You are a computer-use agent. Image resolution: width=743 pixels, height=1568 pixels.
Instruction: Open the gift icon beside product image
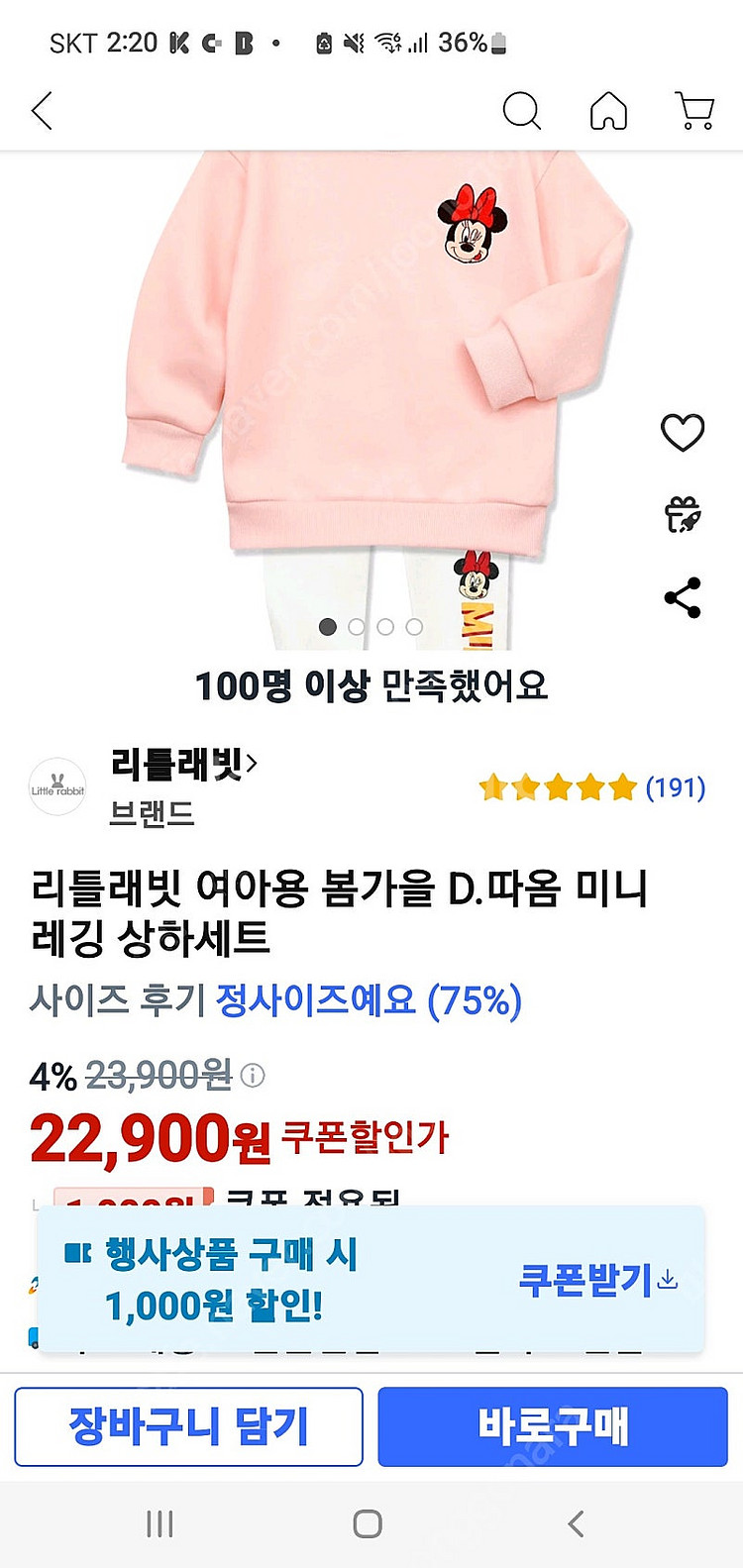pos(682,515)
